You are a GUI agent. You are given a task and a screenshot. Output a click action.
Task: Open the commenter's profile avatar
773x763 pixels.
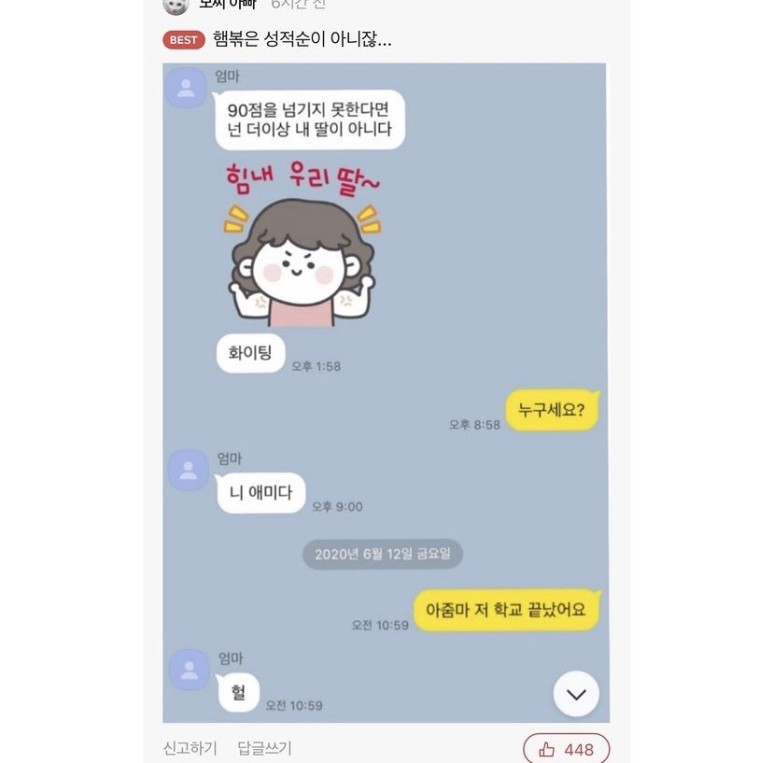pos(176,5)
